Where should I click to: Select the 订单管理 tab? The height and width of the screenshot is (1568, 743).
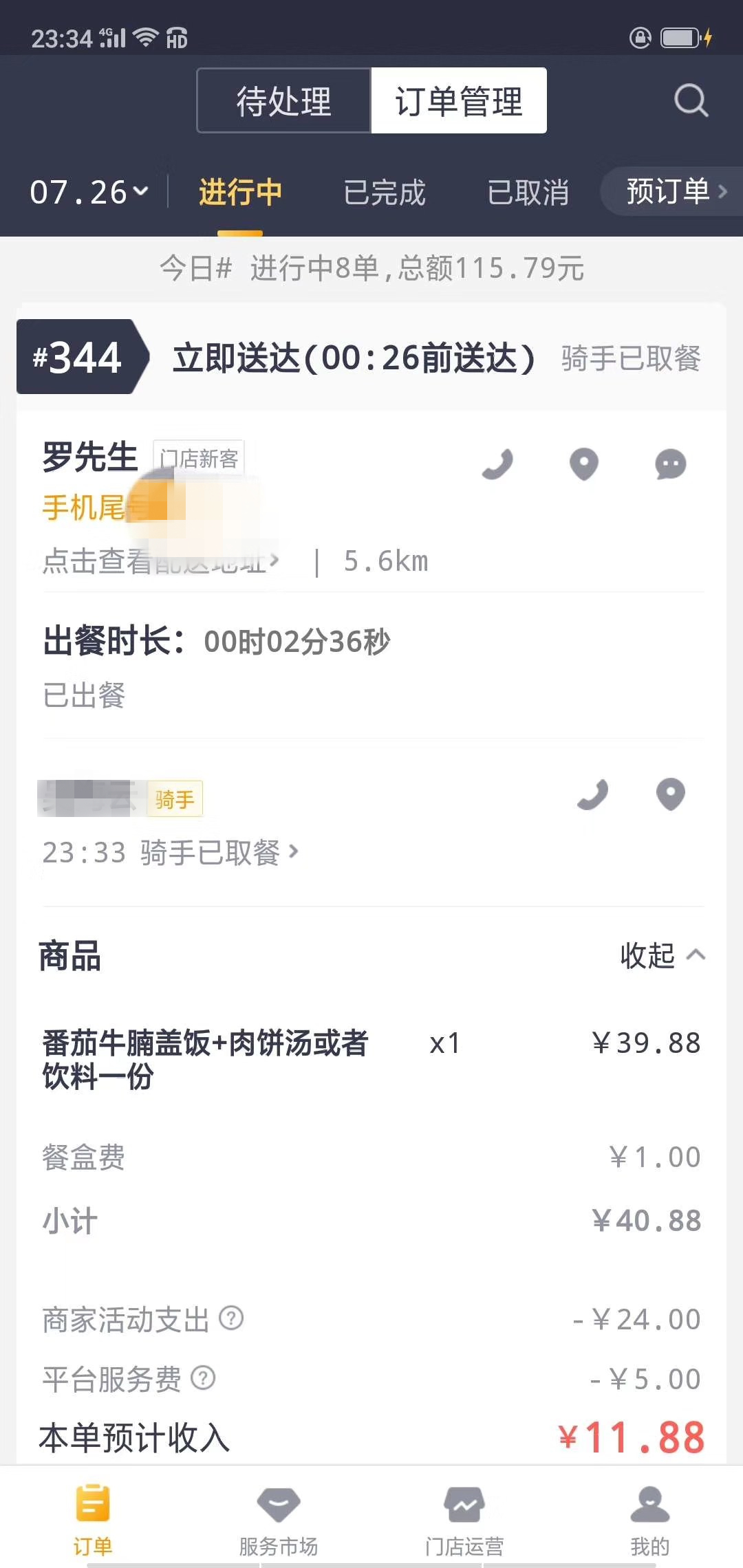pos(459,100)
